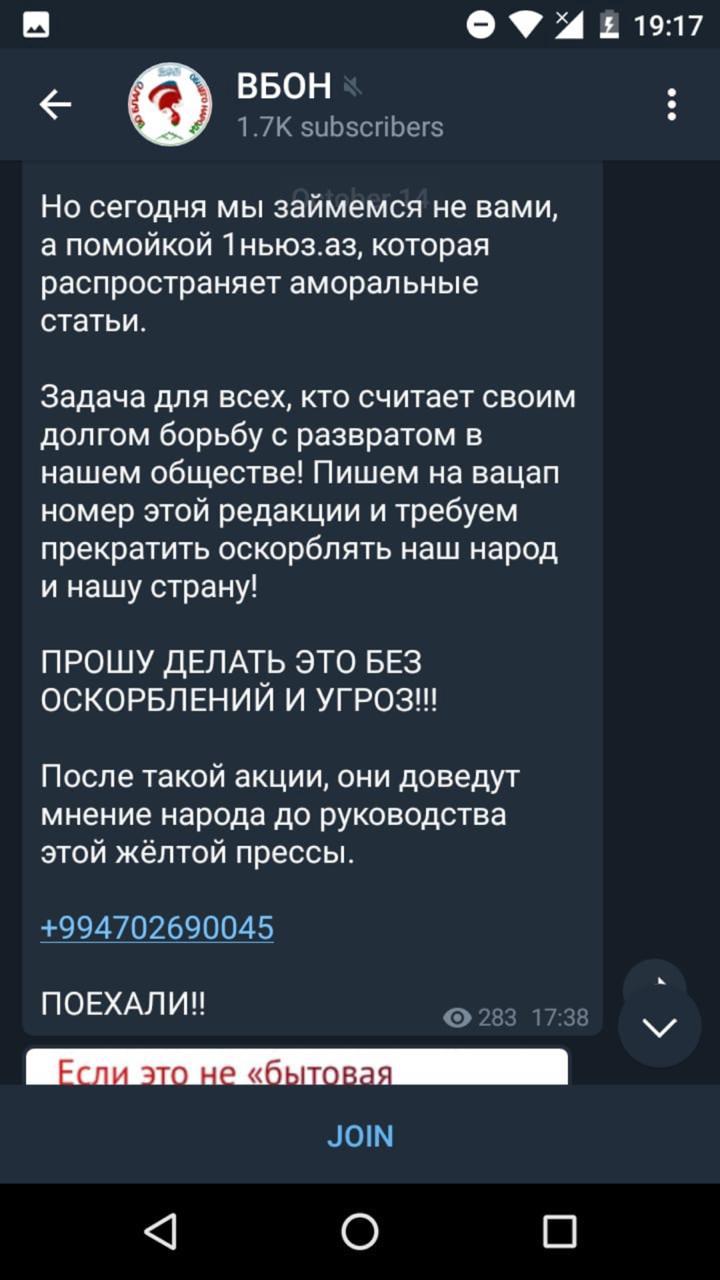720x1280 pixels.
Task: Tap the system home button
Action: pyautogui.click(x=360, y=1231)
